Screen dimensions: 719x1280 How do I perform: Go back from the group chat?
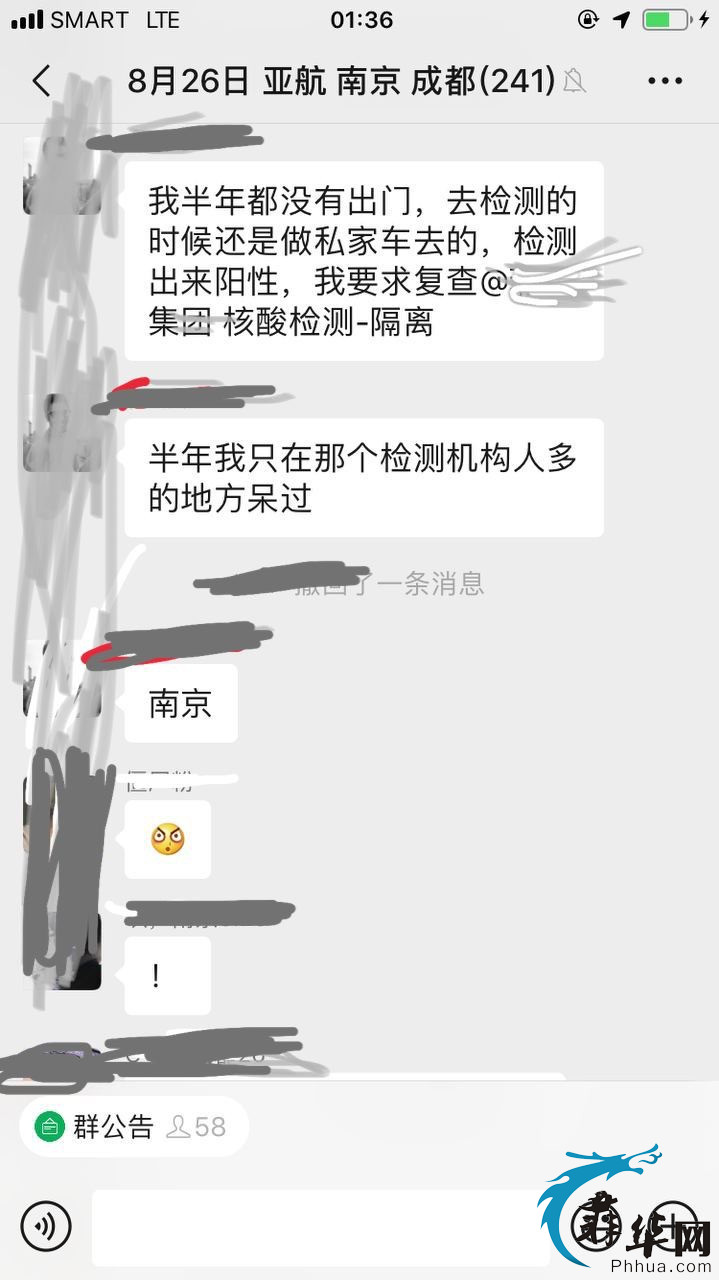pyautogui.click(x=41, y=81)
